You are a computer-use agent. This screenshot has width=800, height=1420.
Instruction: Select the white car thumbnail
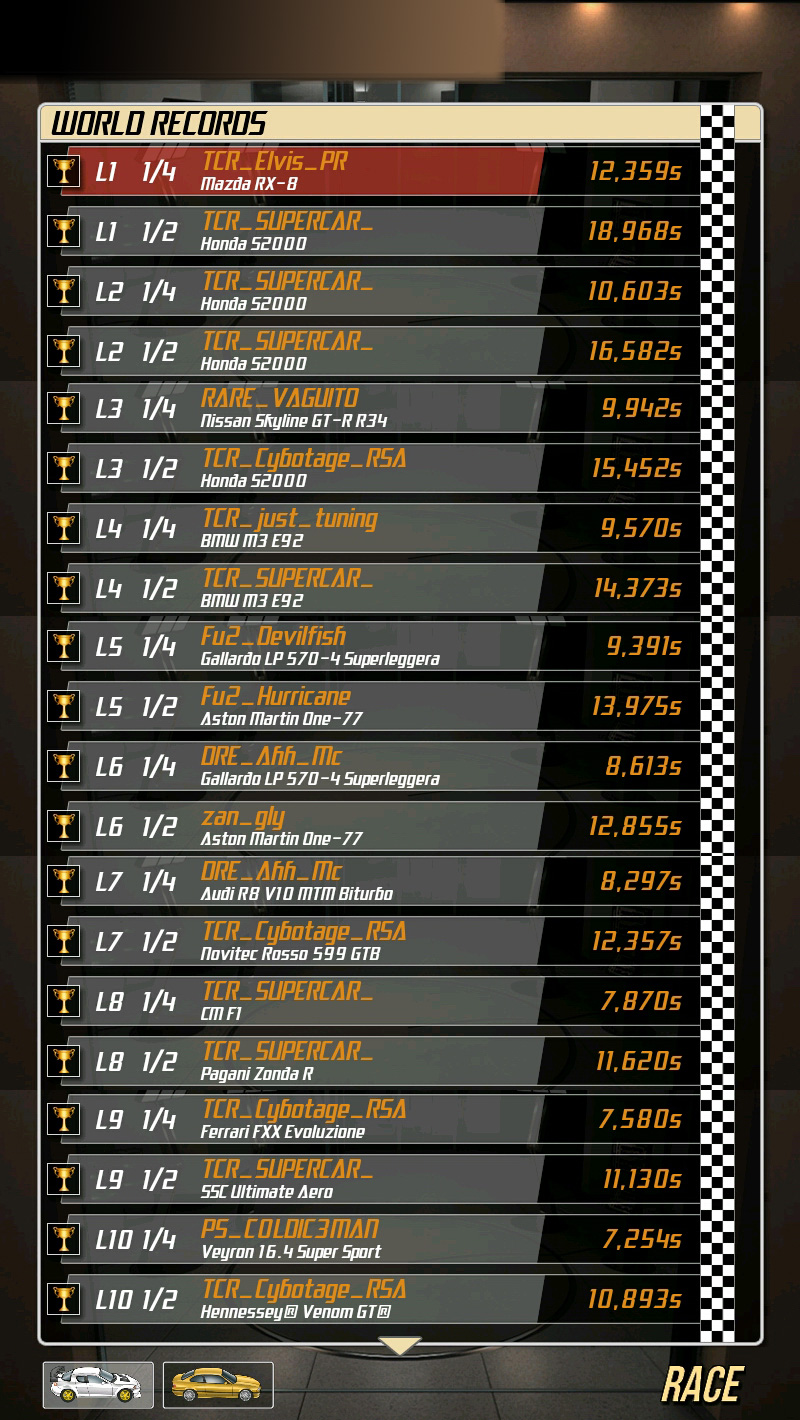pos(98,1385)
